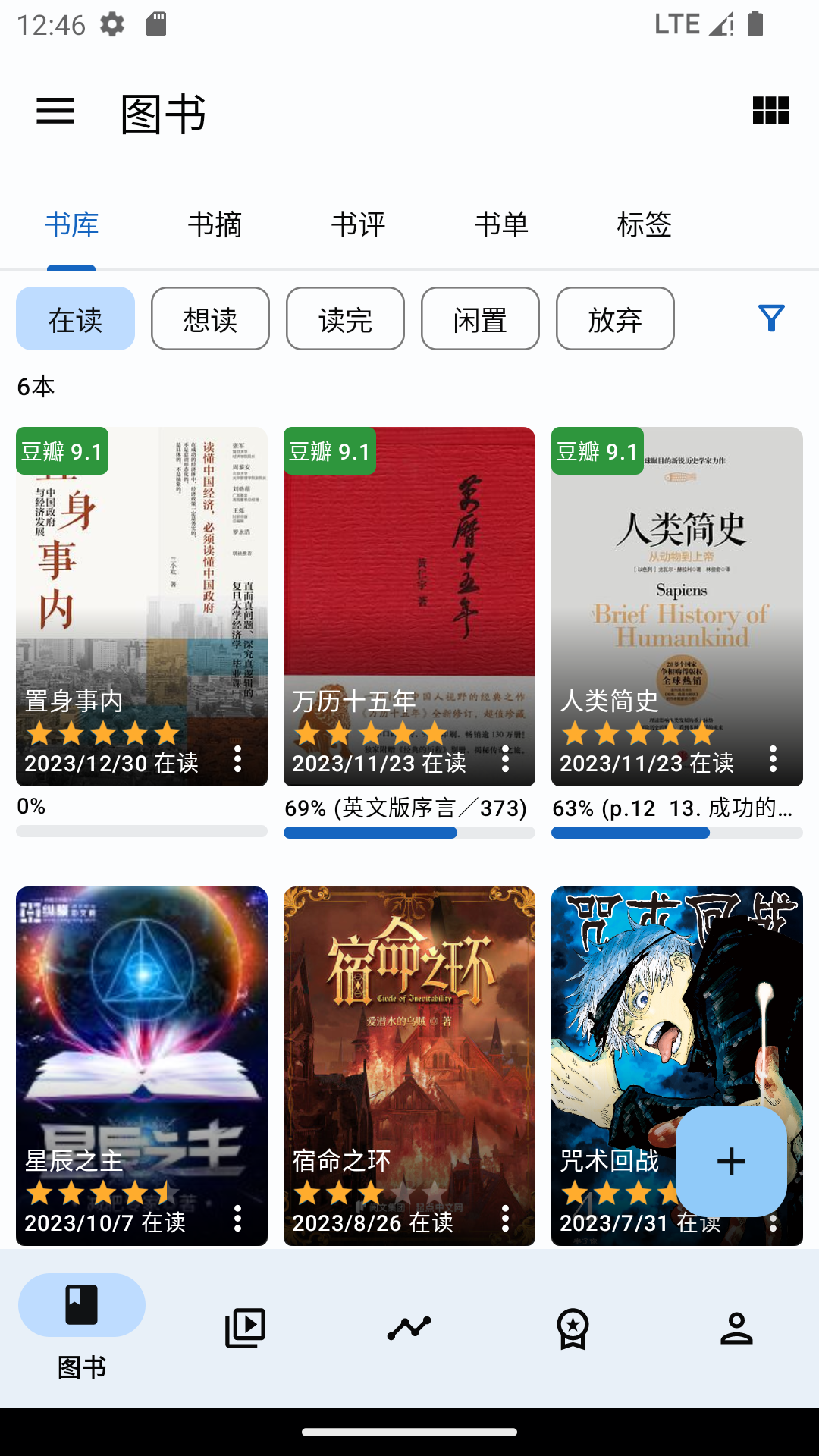The height and width of the screenshot is (1456, 819).
Task: Select the 标签 tab
Action: point(645,225)
